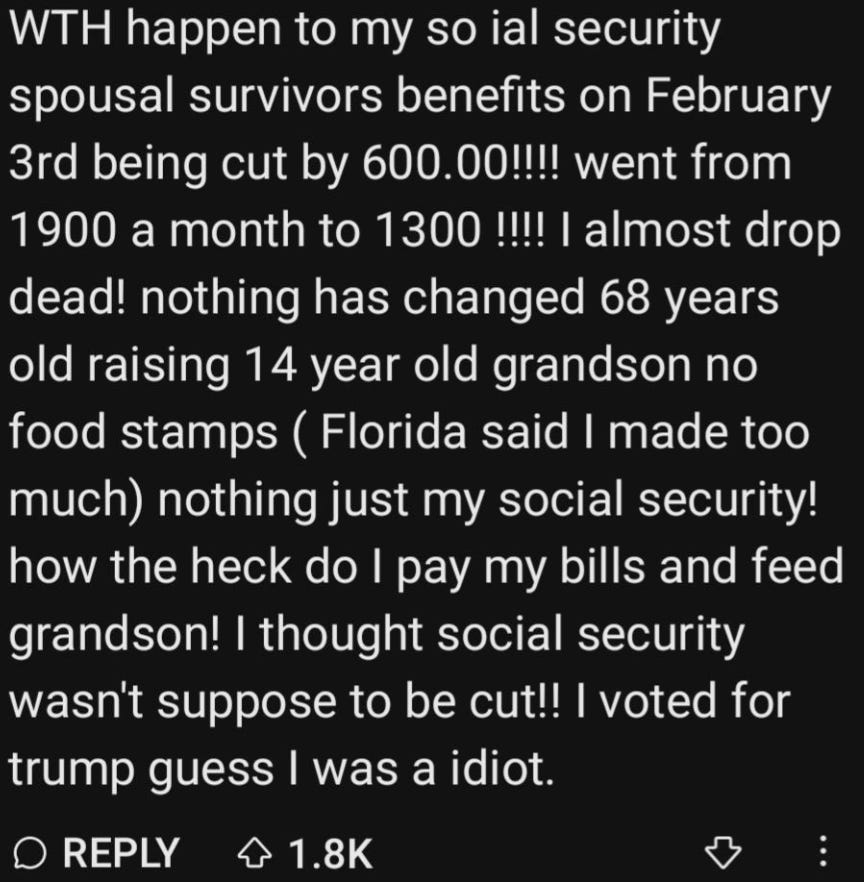864x882 pixels.
Task: Open the comment's overflow menu
Action: 823,853
